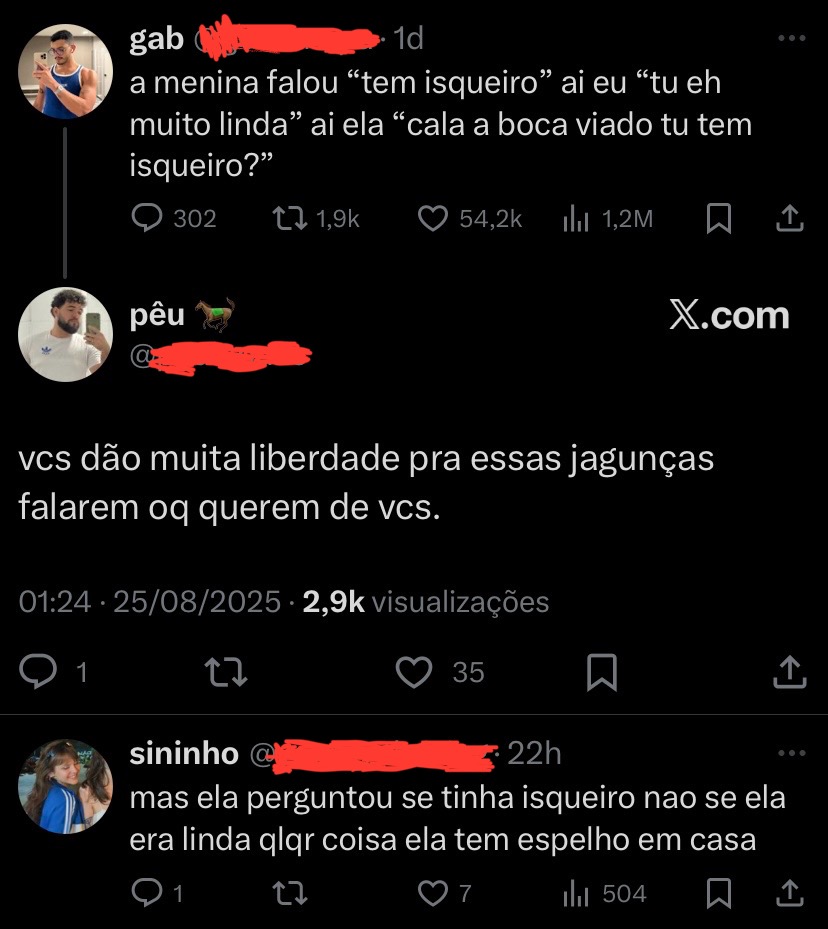The width and height of the screenshot is (828, 929).
Task: Bookmark pêu's post
Action: pos(601,672)
